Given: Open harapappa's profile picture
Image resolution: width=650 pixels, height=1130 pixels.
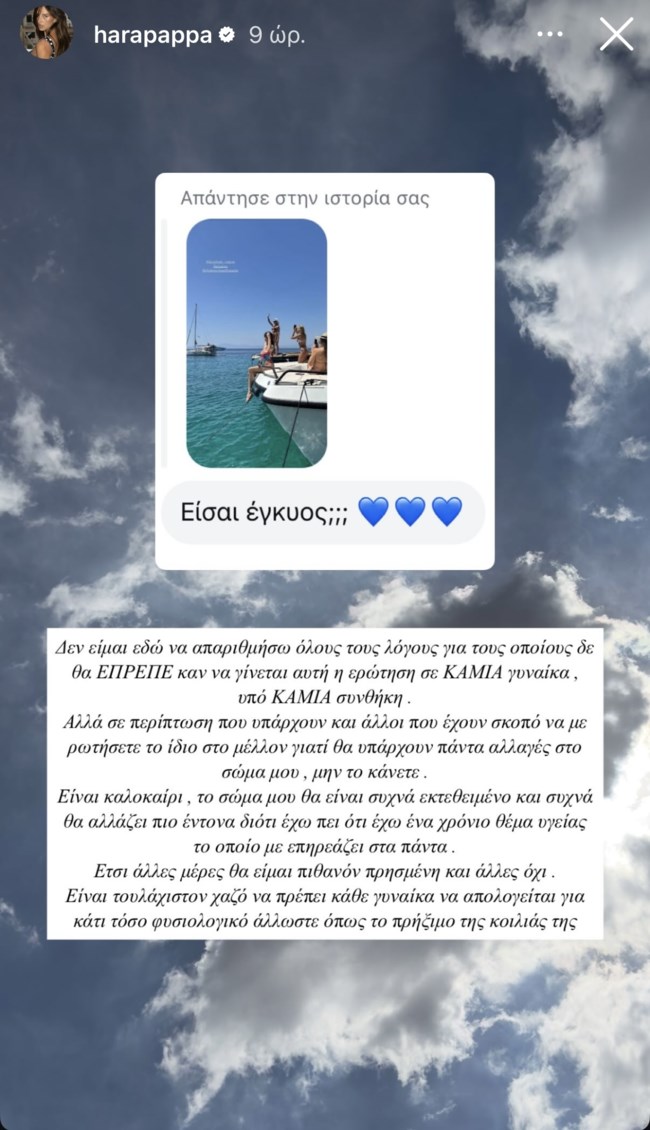Looking at the screenshot, I should 46,33.
